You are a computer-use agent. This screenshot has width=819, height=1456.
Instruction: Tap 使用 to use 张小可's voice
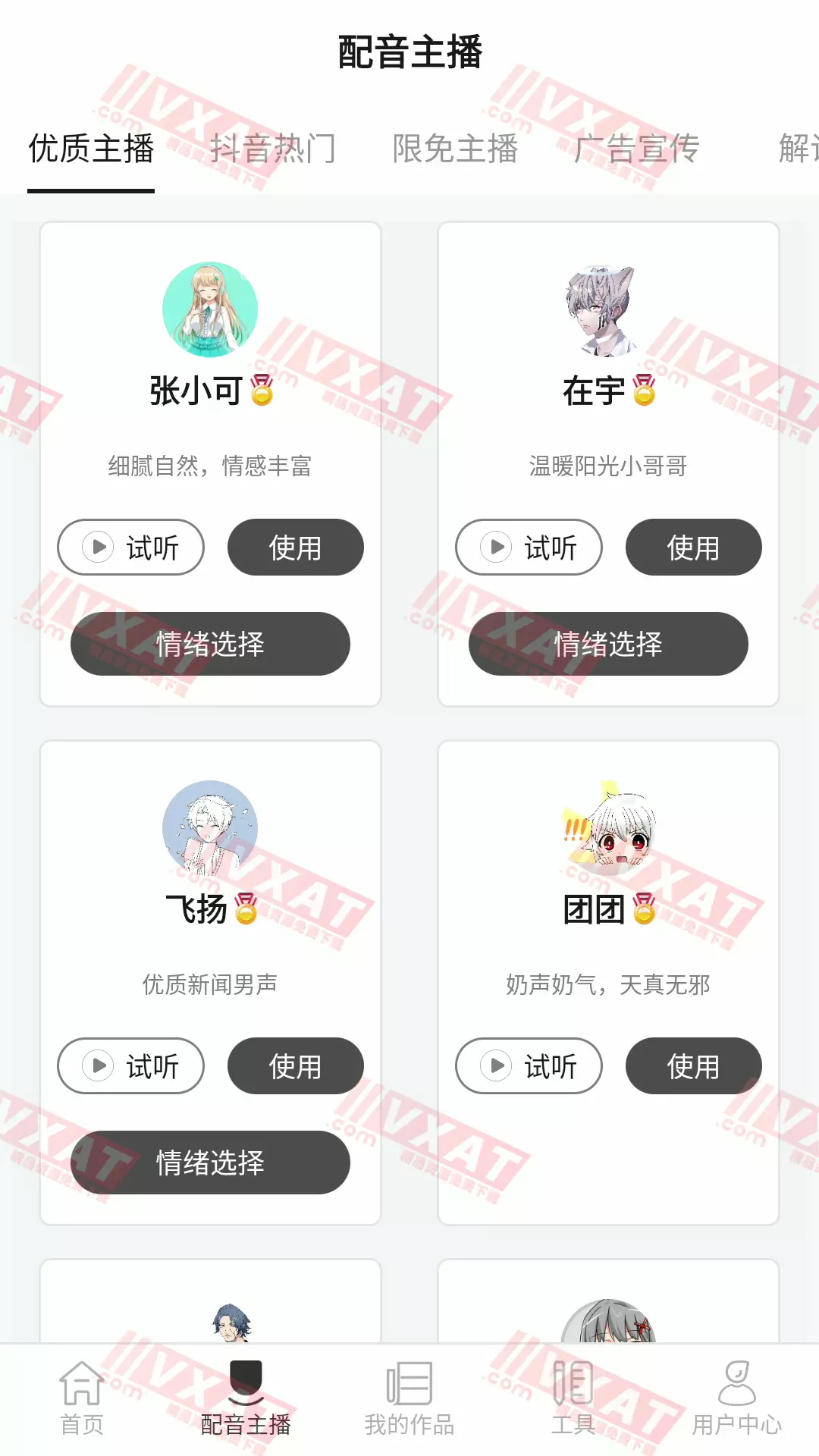coord(296,548)
